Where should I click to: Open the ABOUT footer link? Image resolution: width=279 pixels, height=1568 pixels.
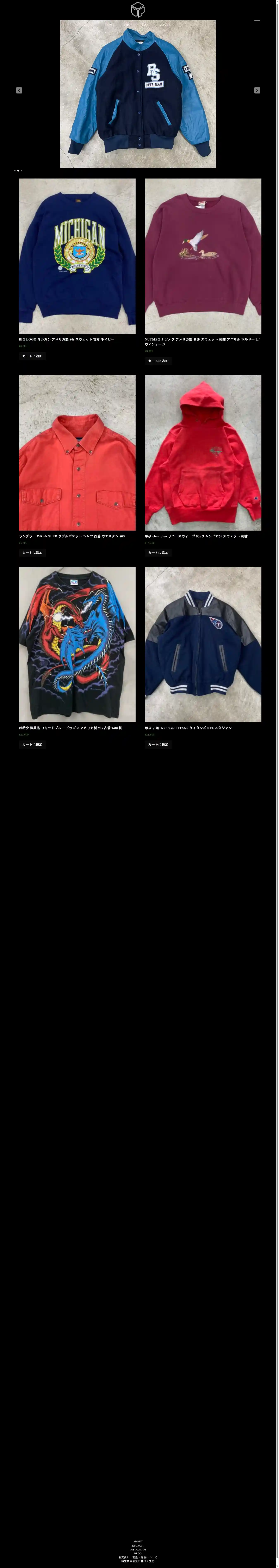138,1542
